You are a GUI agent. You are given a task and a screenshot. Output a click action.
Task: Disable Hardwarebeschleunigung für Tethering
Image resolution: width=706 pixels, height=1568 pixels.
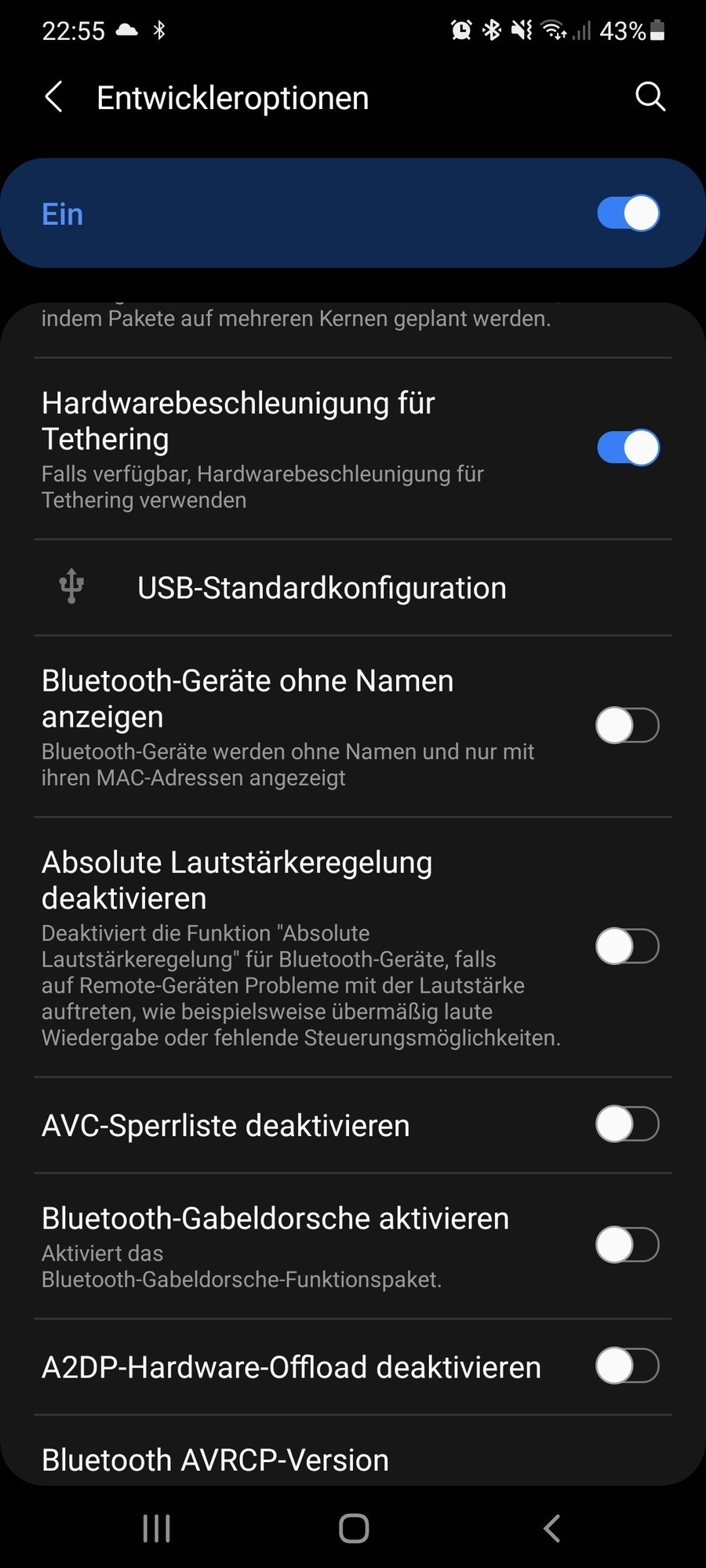point(628,448)
